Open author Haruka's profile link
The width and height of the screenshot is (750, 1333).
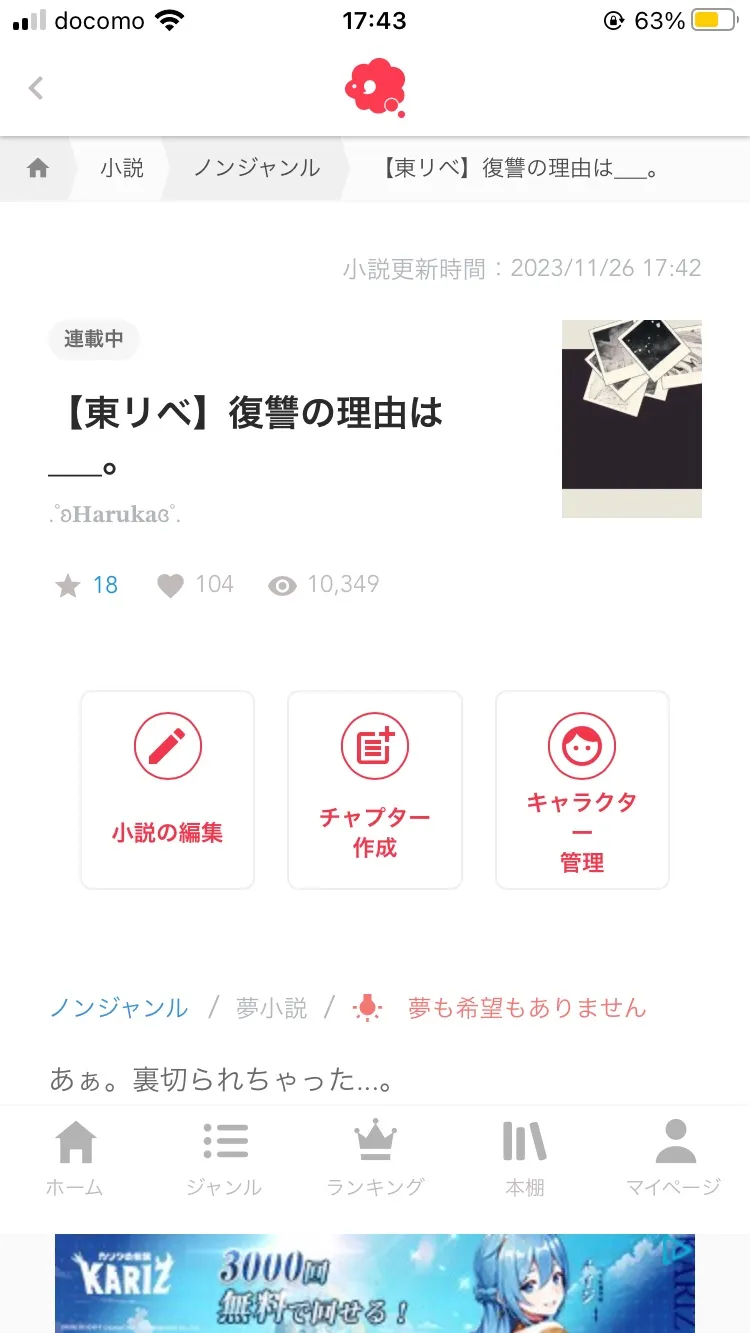pyautogui.click(x=115, y=515)
